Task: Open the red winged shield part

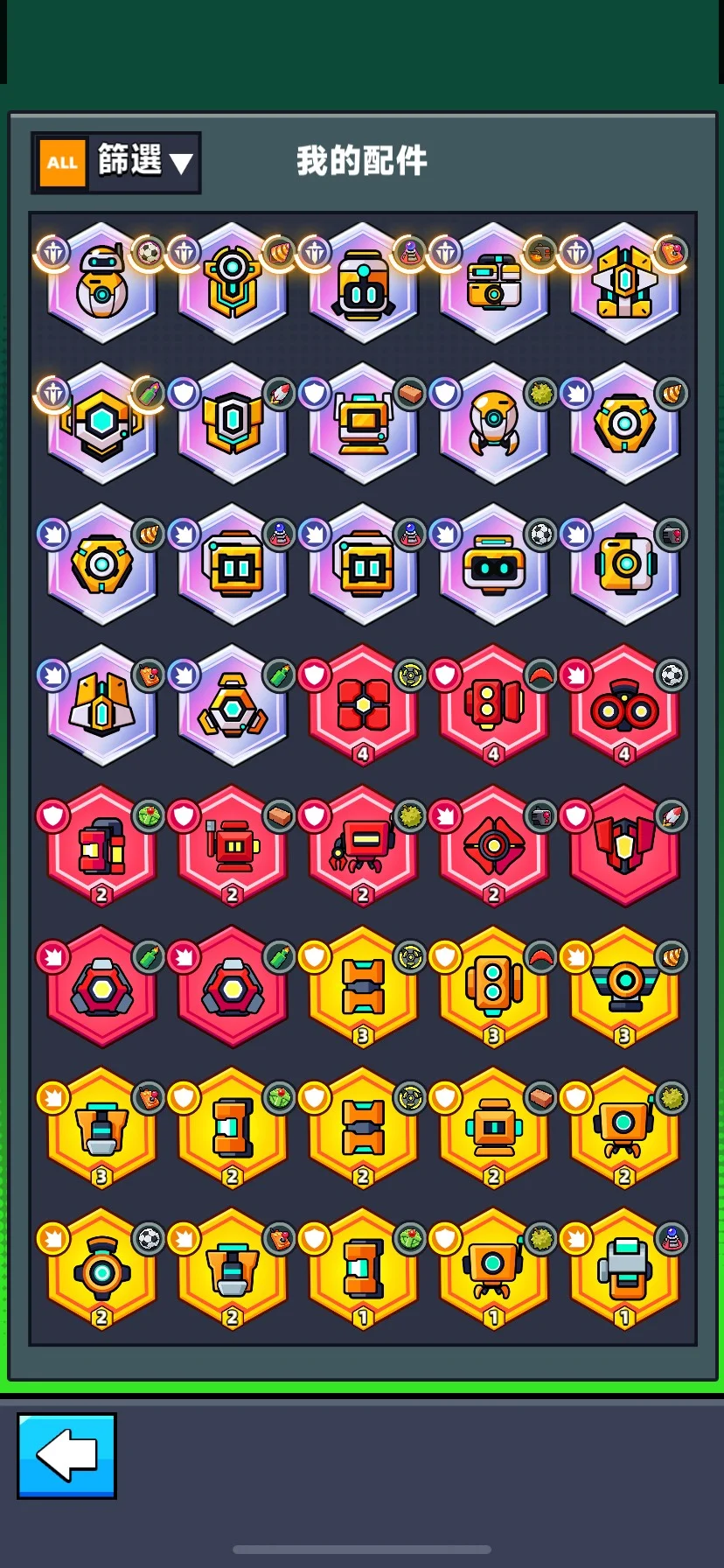Action: pos(624,846)
